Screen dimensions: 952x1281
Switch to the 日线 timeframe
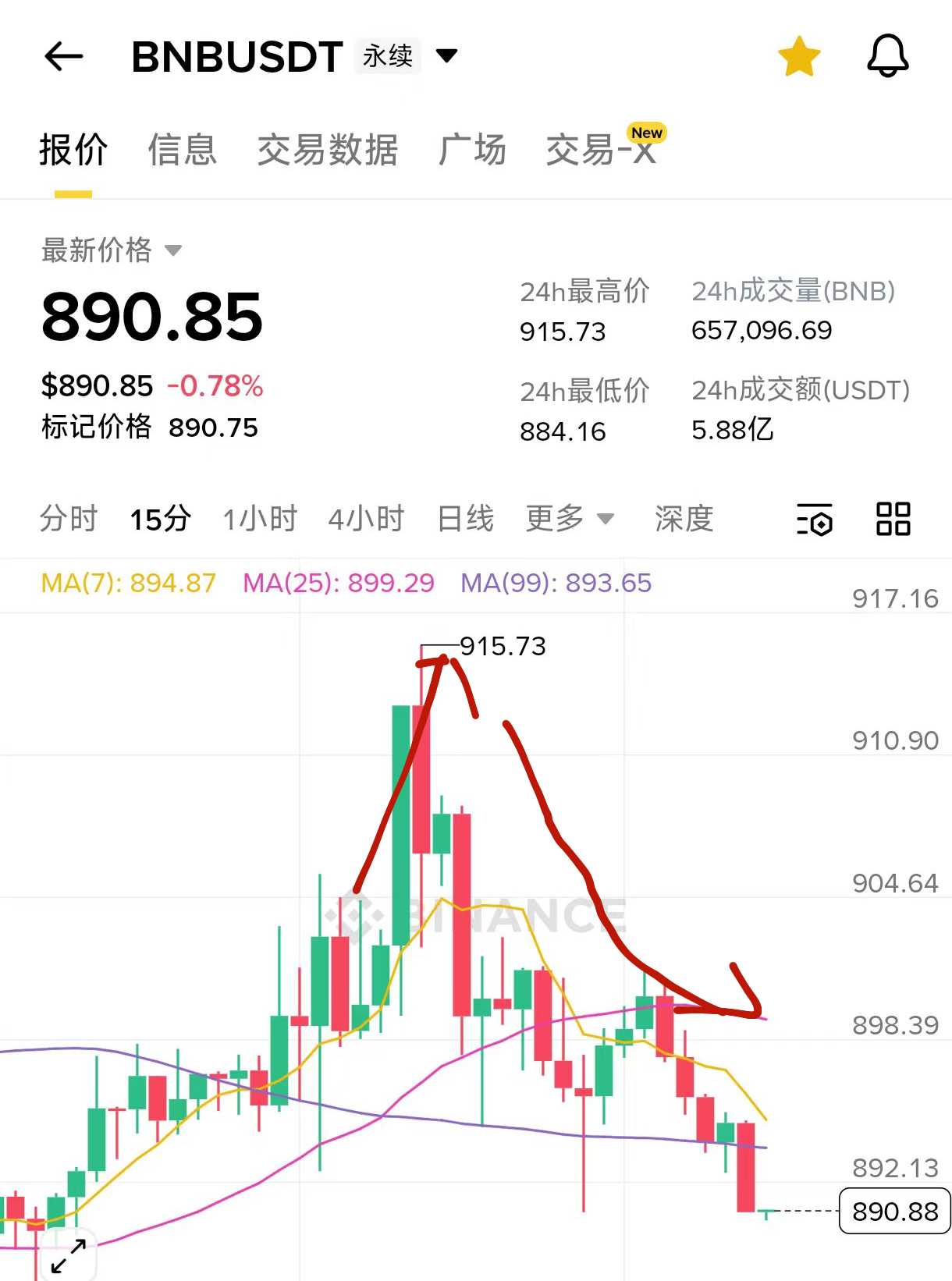tap(466, 519)
